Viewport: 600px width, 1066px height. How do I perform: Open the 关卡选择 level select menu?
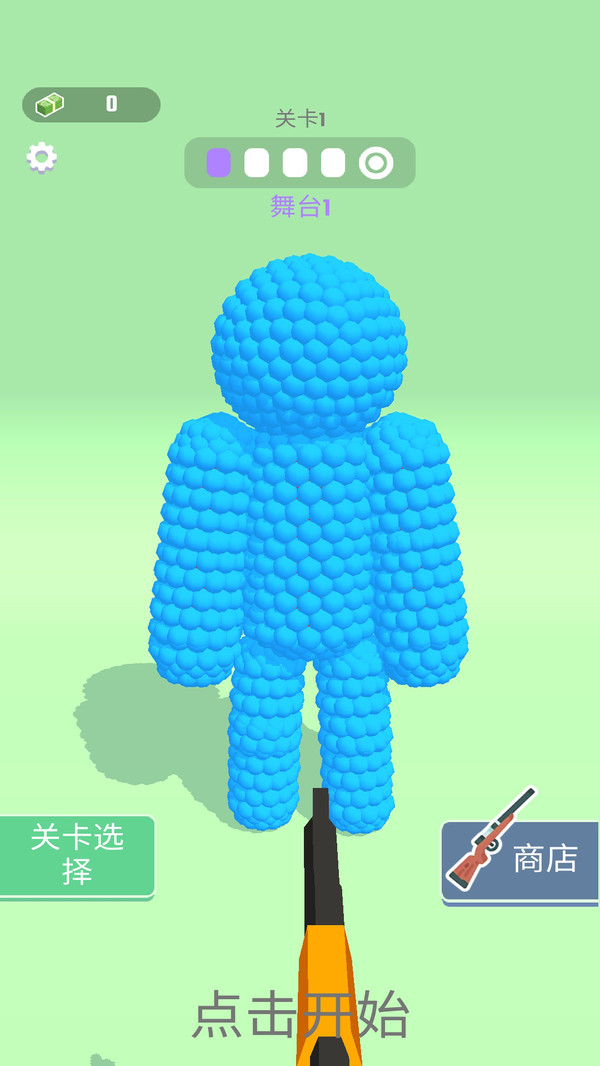[77, 855]
